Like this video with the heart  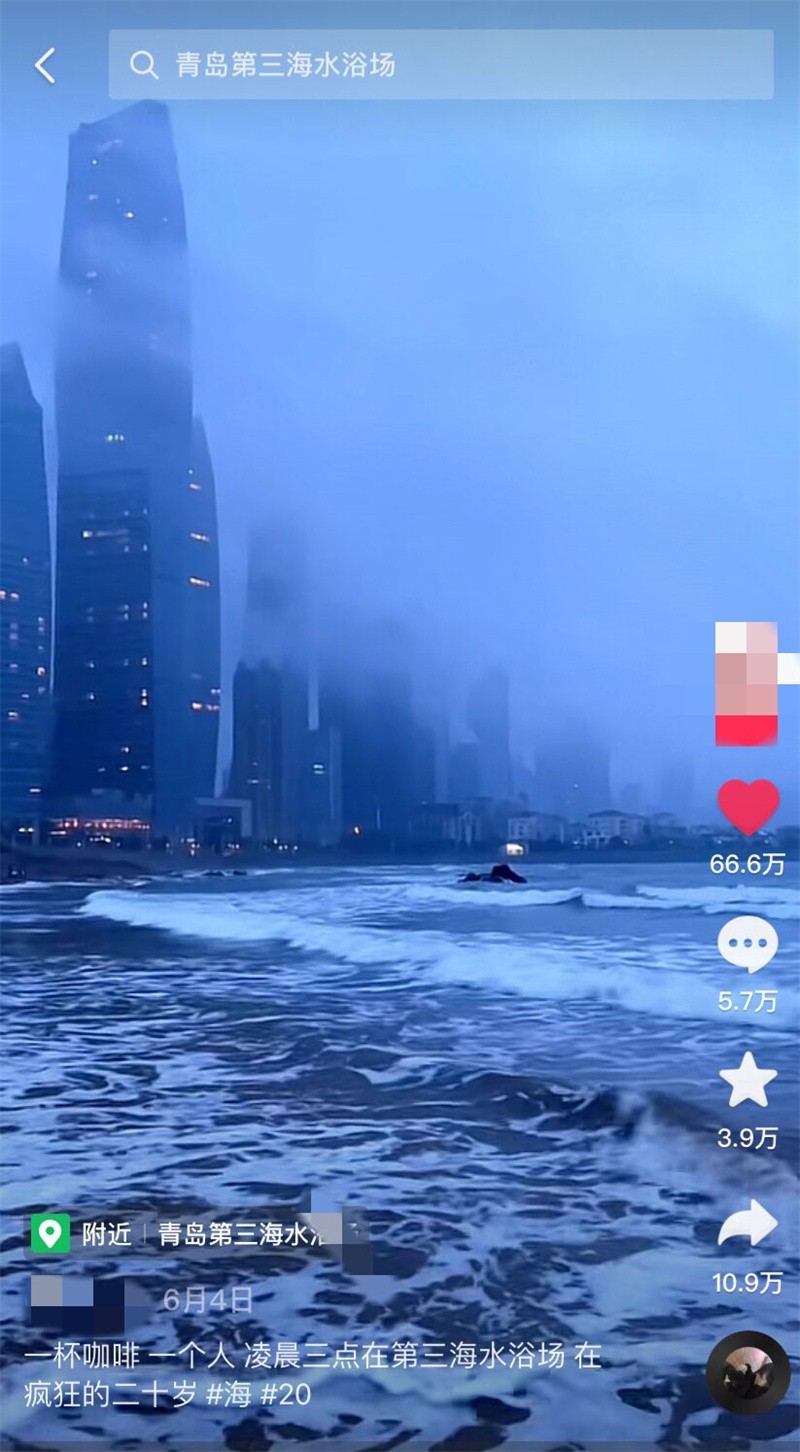[x=748, y=808]
